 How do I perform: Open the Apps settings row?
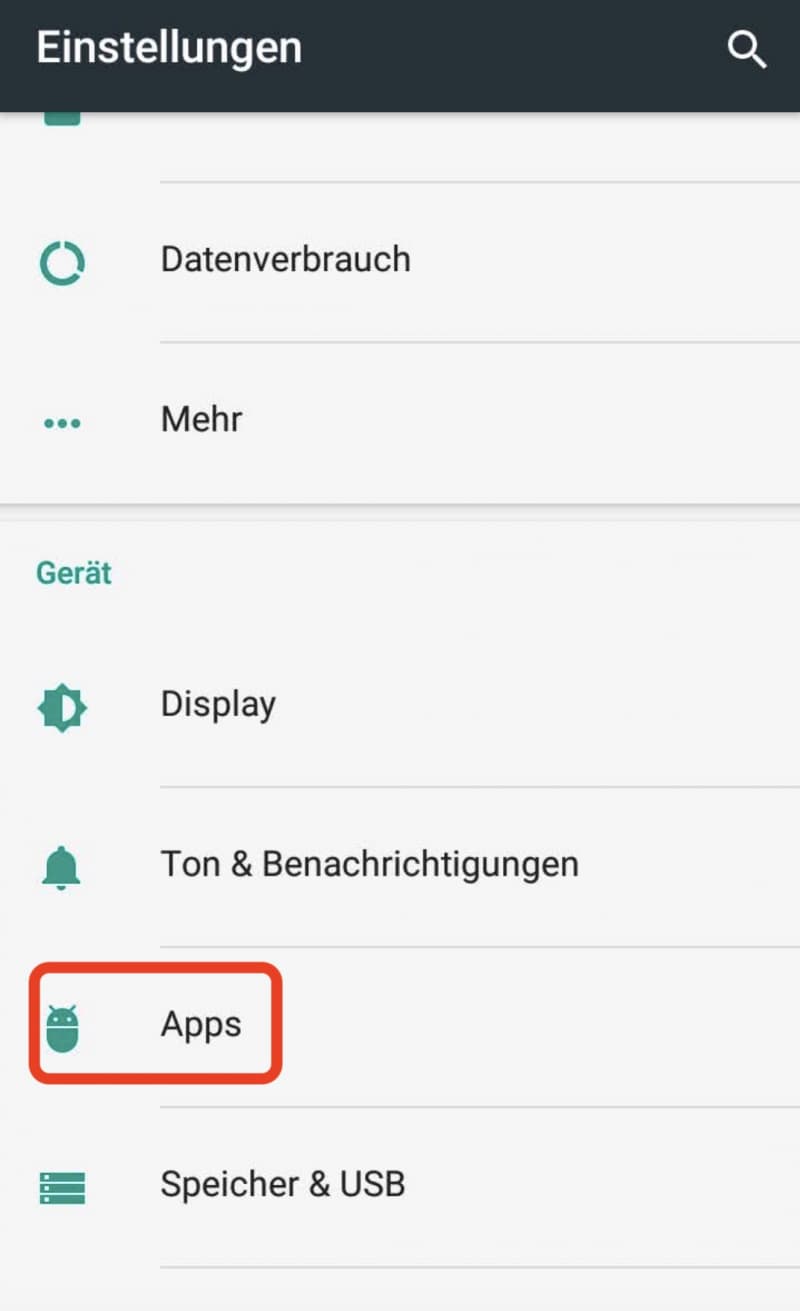(400, 1026)
